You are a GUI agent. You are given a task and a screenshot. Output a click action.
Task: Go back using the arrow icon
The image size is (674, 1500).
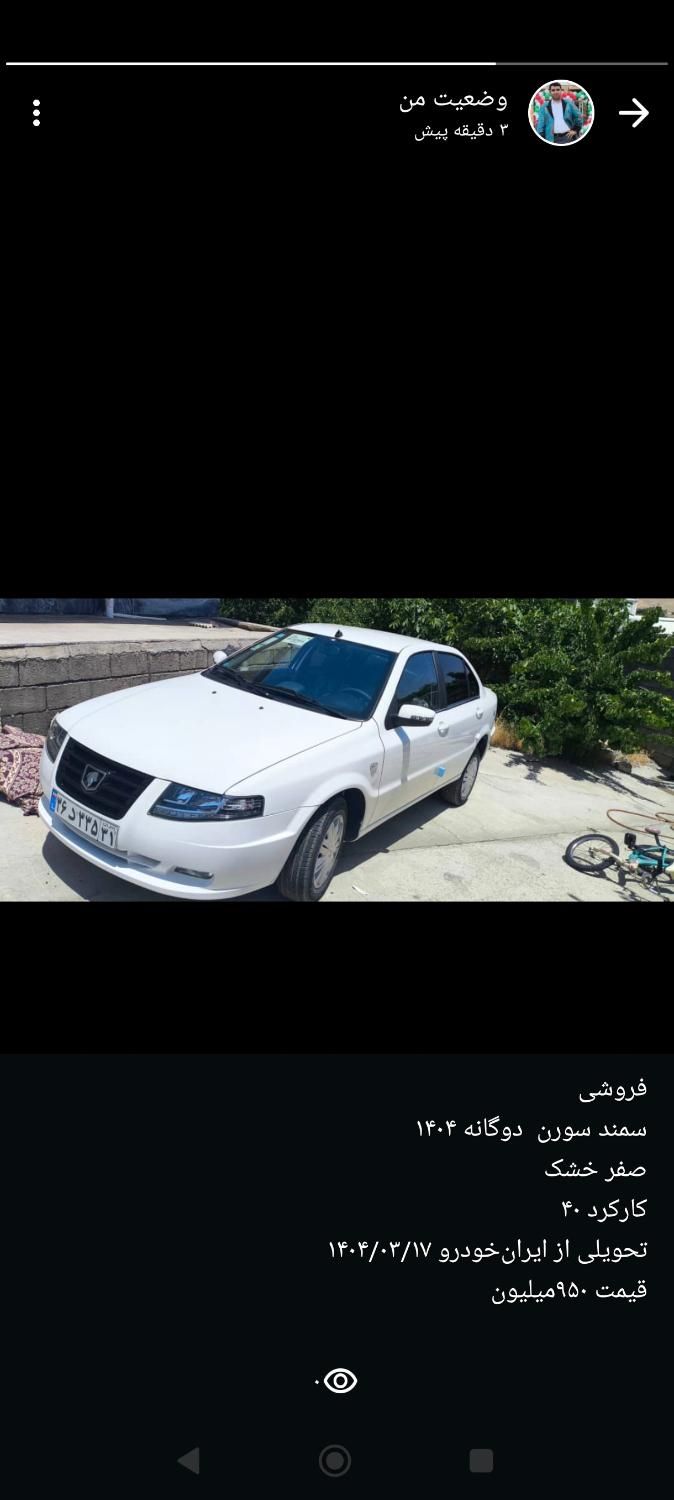point(633,113)
